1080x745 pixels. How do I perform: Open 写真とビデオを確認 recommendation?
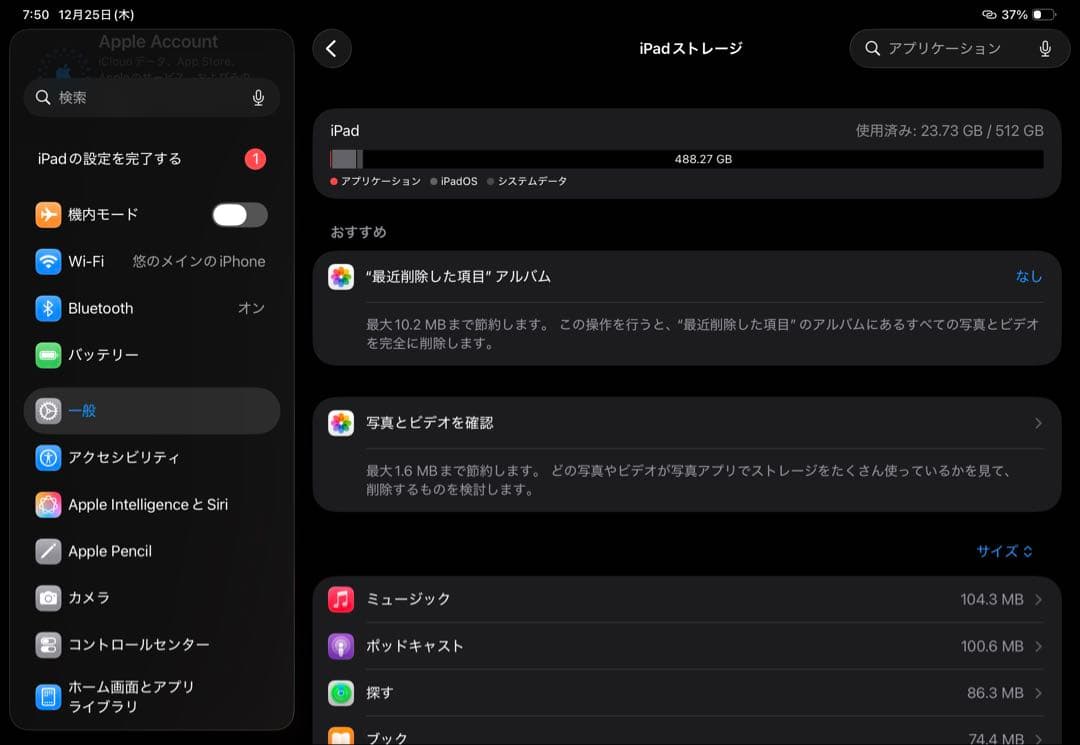tap(686, 423)
